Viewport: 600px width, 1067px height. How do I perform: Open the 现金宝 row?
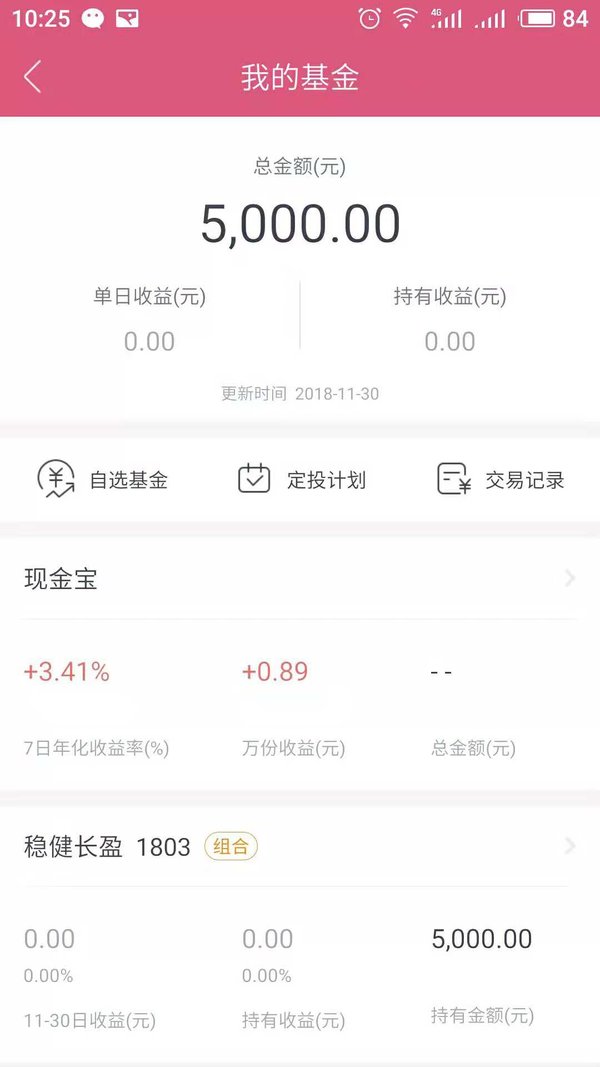(x=300, y=579)
